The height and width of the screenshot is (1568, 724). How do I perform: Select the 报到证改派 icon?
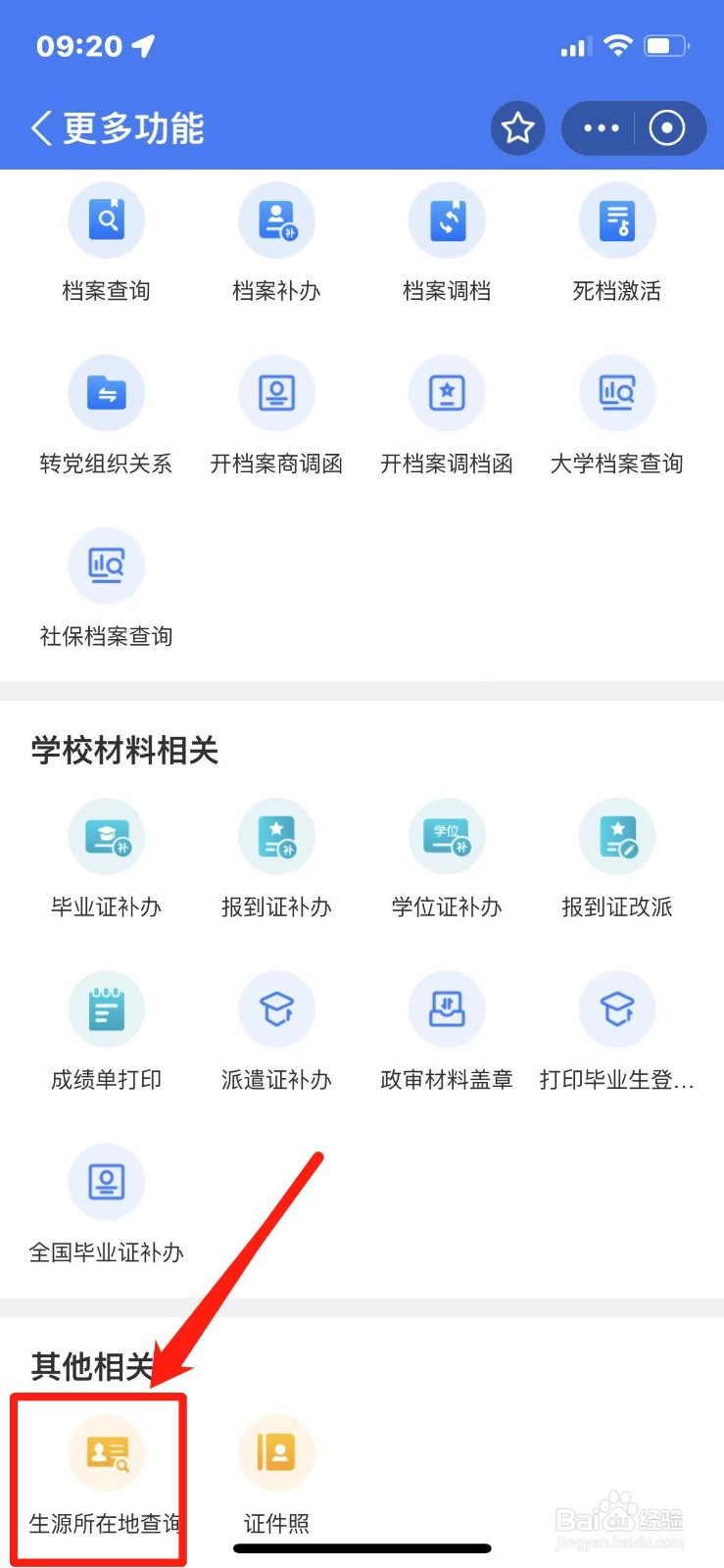pyautogui.click(x=616, y=837)
